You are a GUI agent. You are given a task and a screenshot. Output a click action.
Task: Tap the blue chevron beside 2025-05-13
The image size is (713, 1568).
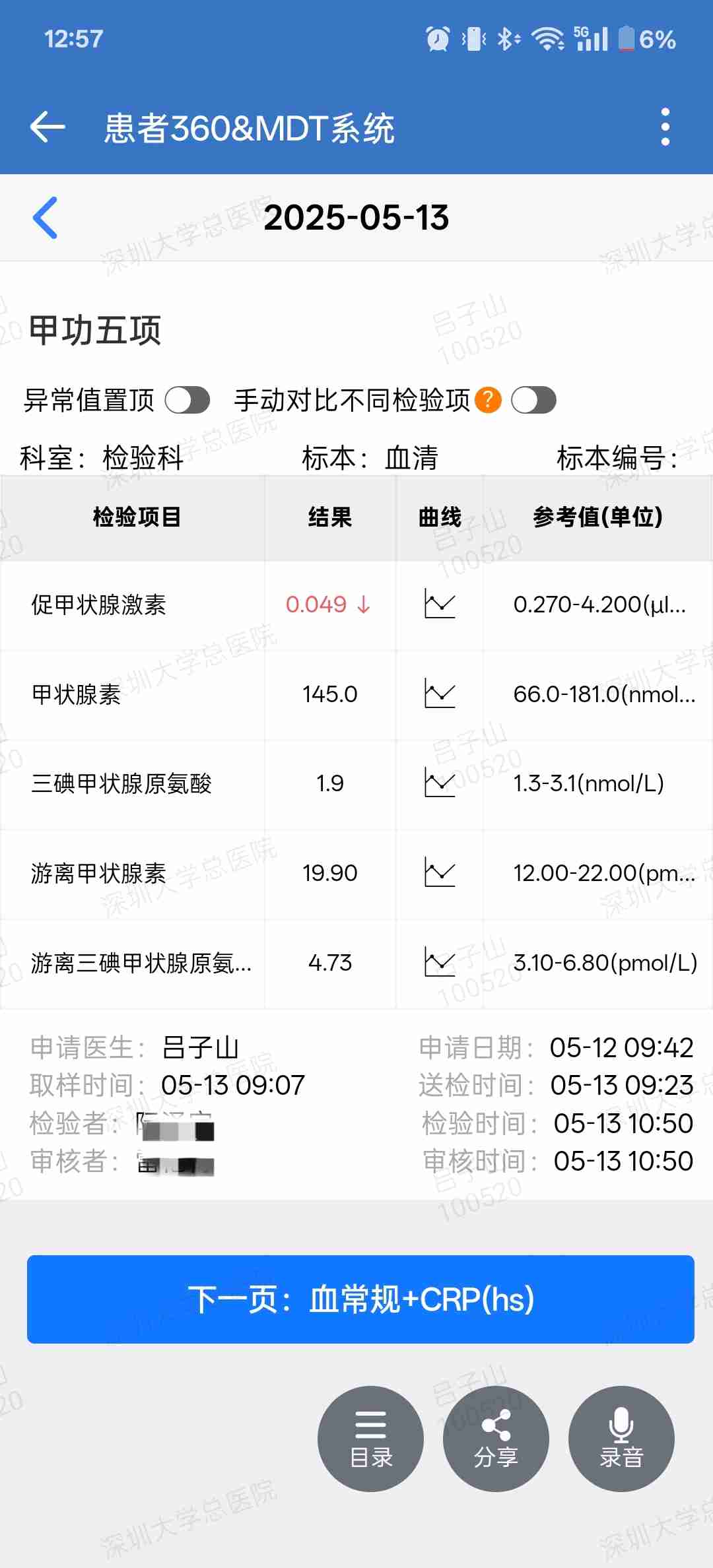[x=46, y=218]
